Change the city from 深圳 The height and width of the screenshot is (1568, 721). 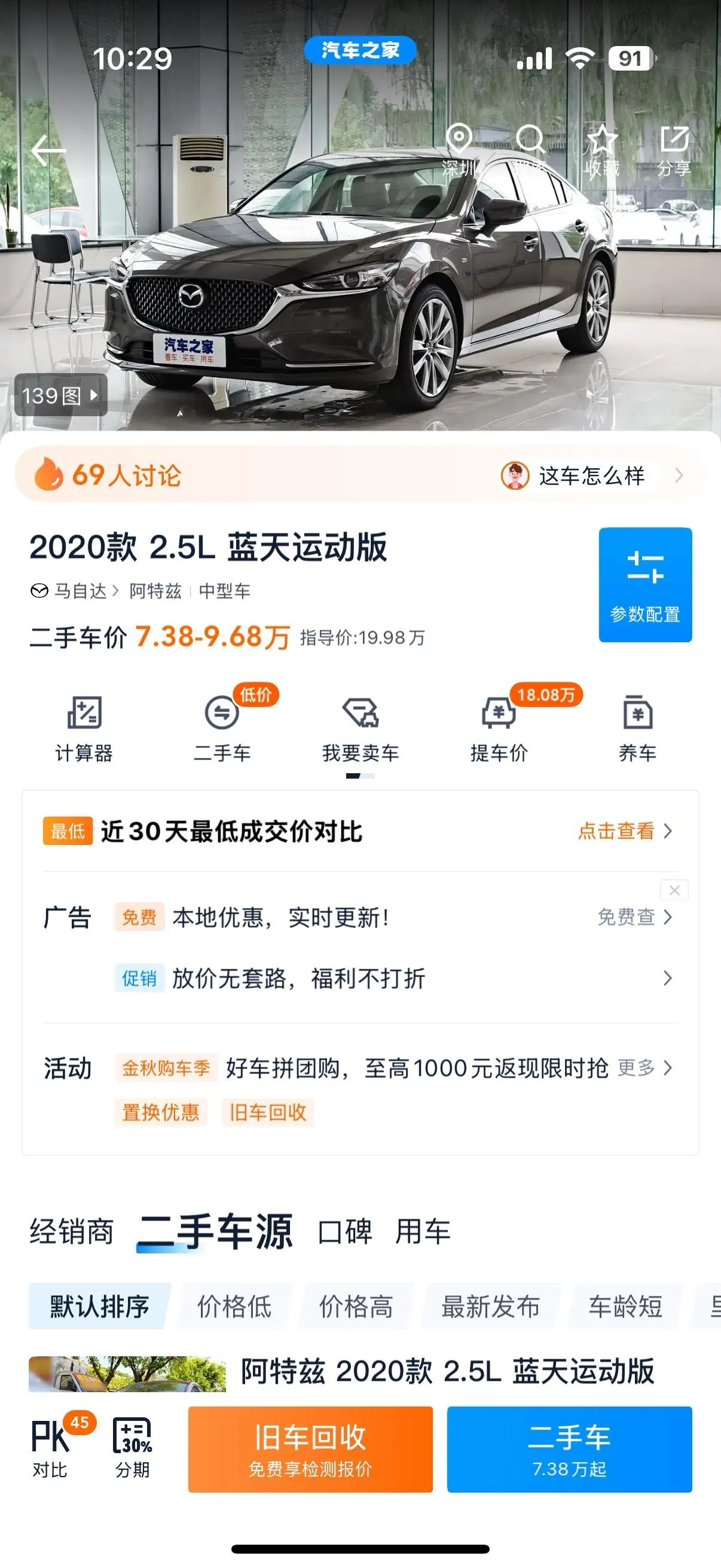pos(459,150)
